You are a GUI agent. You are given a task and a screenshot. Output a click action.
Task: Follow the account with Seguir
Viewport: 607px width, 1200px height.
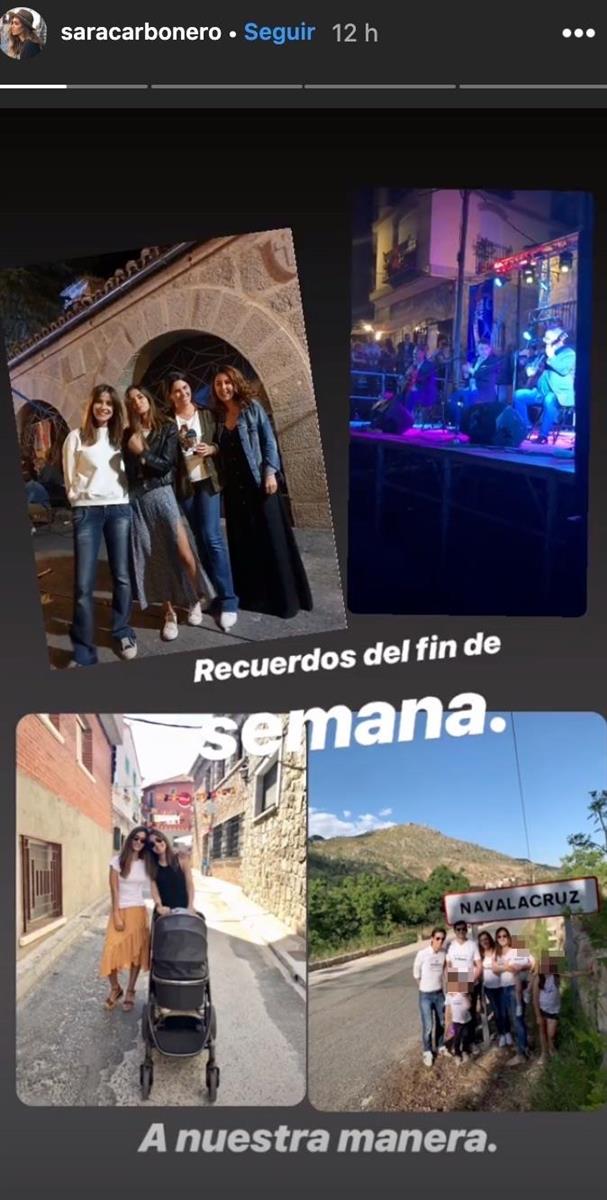click(x=279, y=33)
